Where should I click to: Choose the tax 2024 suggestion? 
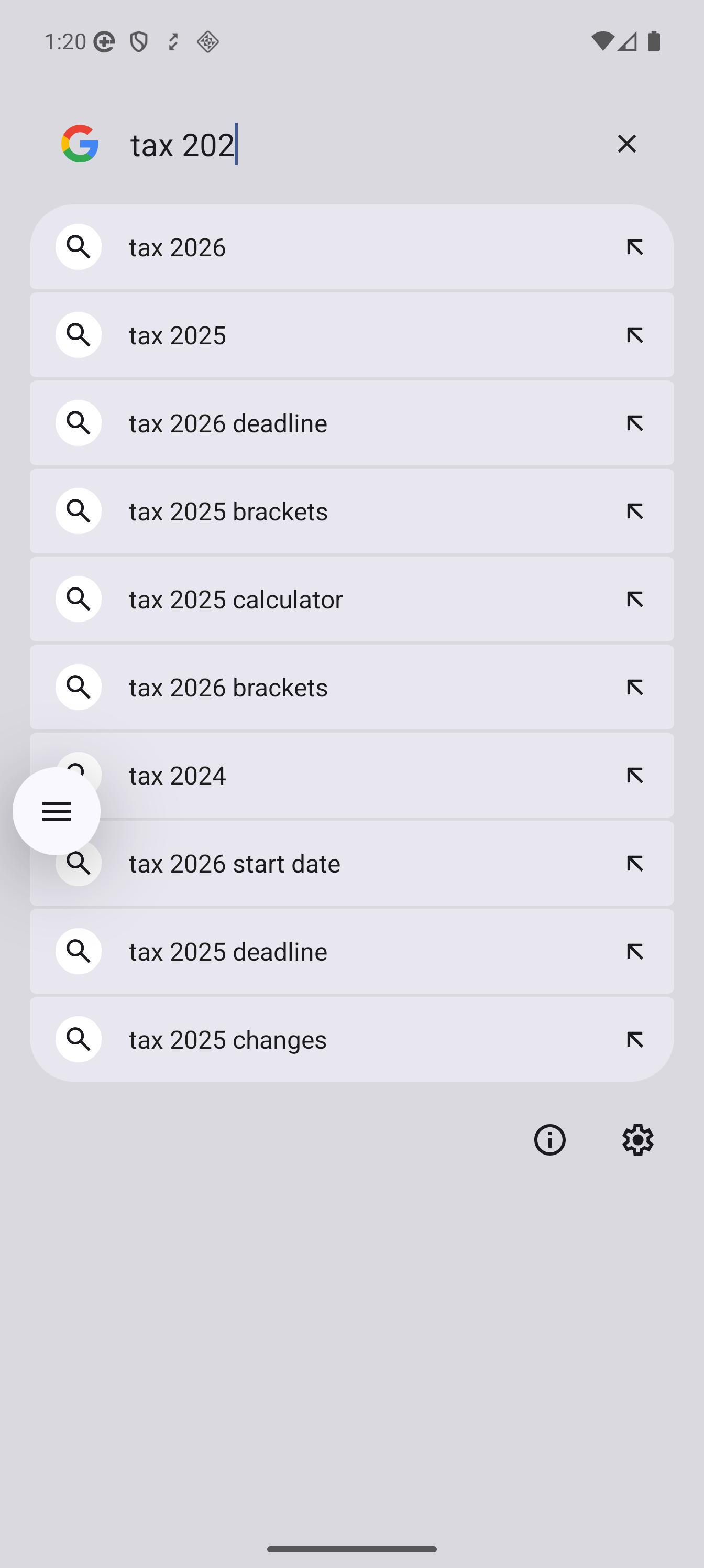click(x=177, y=774)
